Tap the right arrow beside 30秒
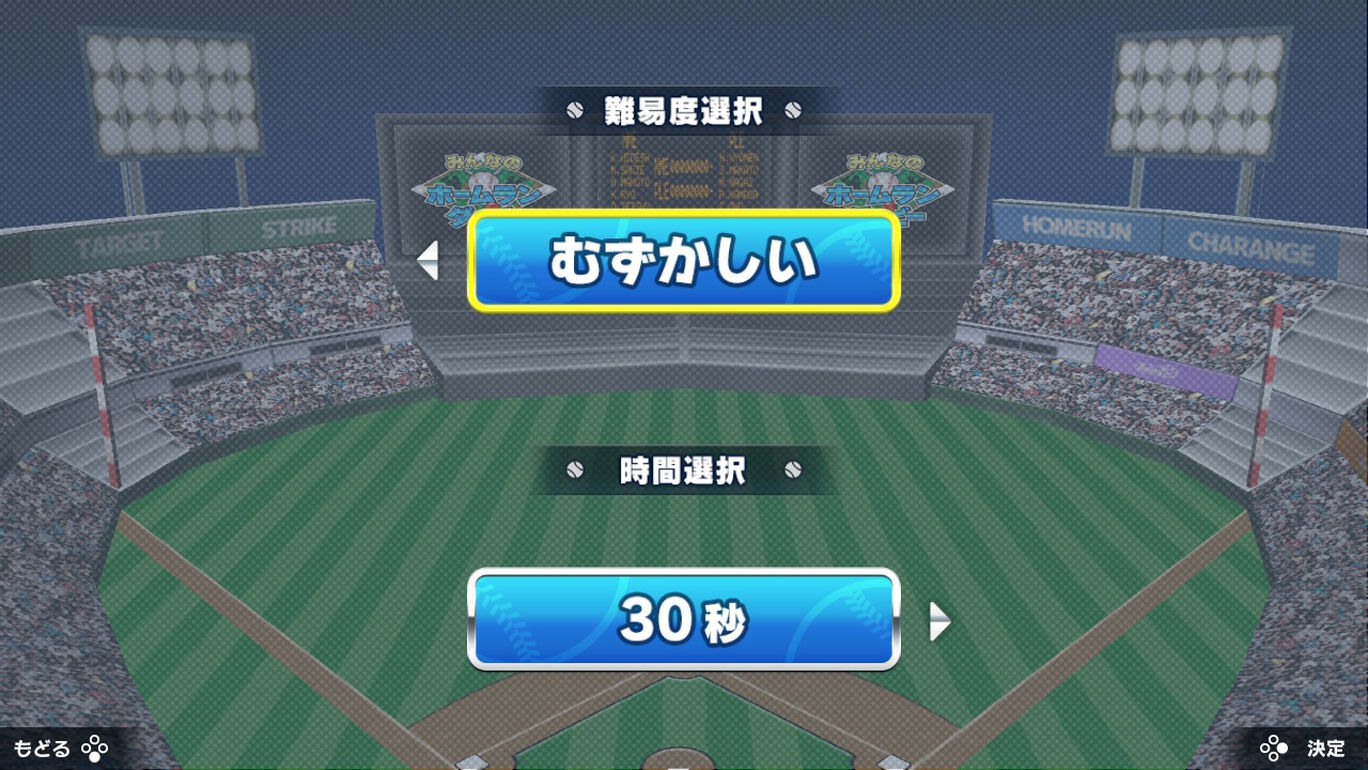The height and width of the screenshot is (770, 1368). click(x=939, y=621)
